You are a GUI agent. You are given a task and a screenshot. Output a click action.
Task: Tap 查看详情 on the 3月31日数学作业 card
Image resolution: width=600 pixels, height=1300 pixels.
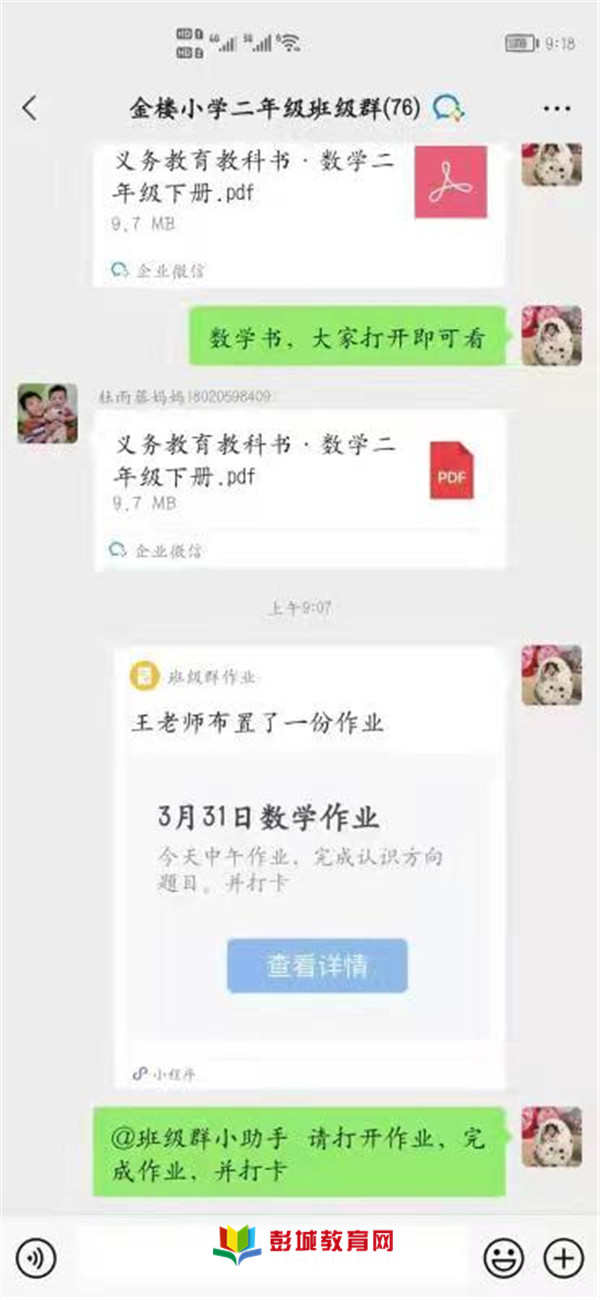tap(316, 966)
